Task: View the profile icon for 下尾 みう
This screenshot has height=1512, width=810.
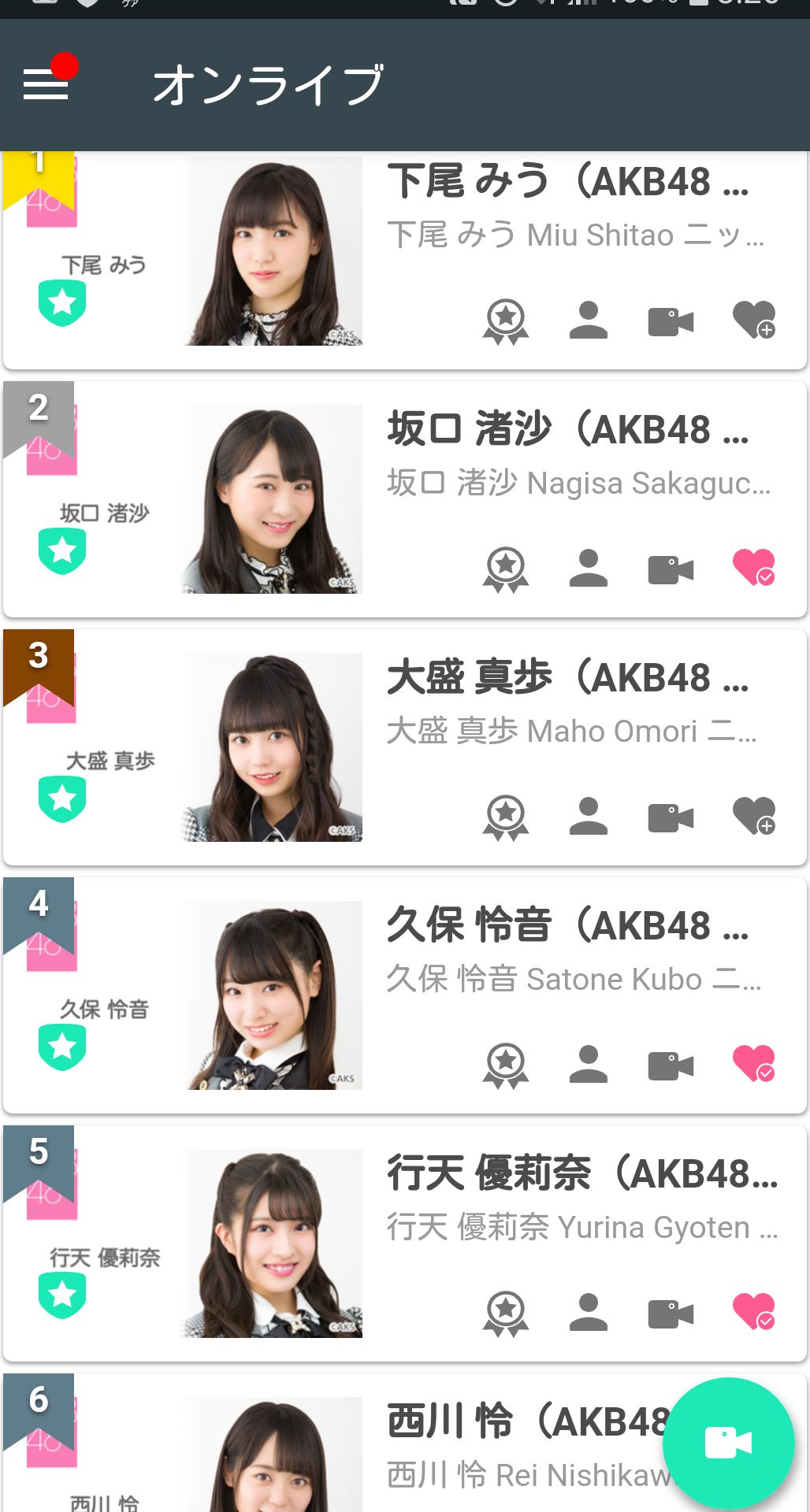Action: 589,320
